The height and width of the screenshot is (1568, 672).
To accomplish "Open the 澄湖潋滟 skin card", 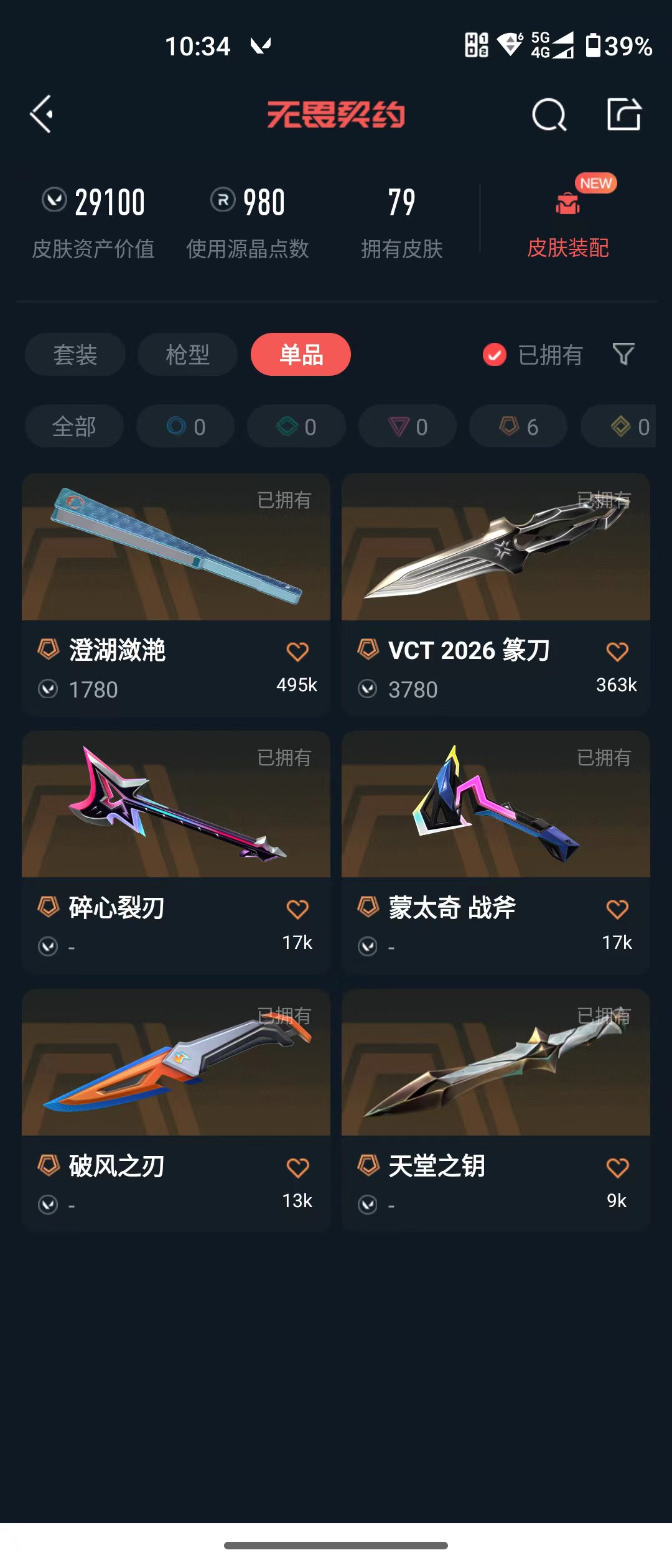I will pos(176,595).
